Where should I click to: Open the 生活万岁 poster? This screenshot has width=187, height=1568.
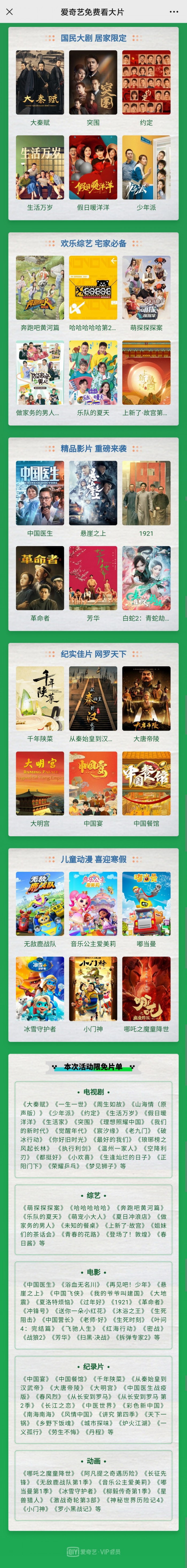click(x=40, y=167)
